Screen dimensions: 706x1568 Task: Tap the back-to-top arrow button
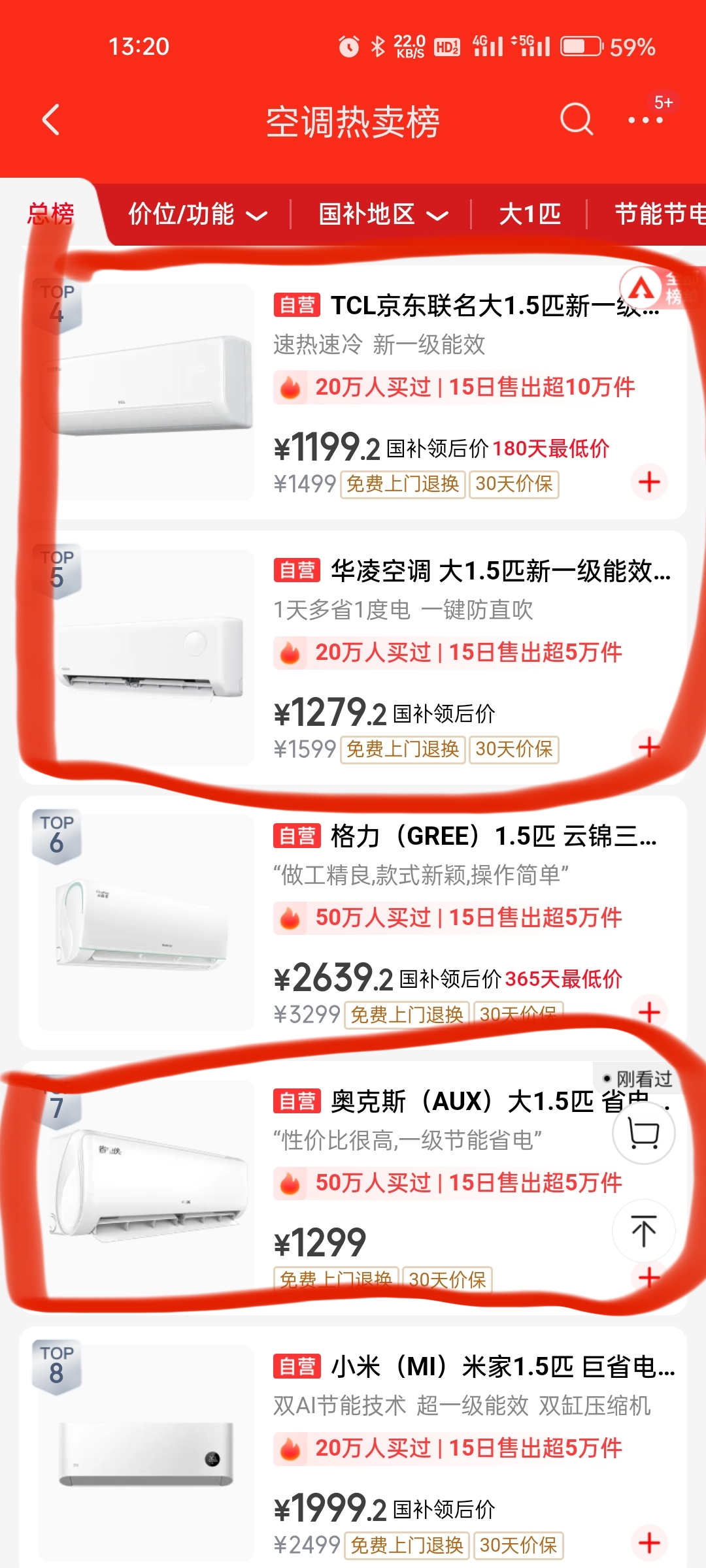[x=643, y=1230]
